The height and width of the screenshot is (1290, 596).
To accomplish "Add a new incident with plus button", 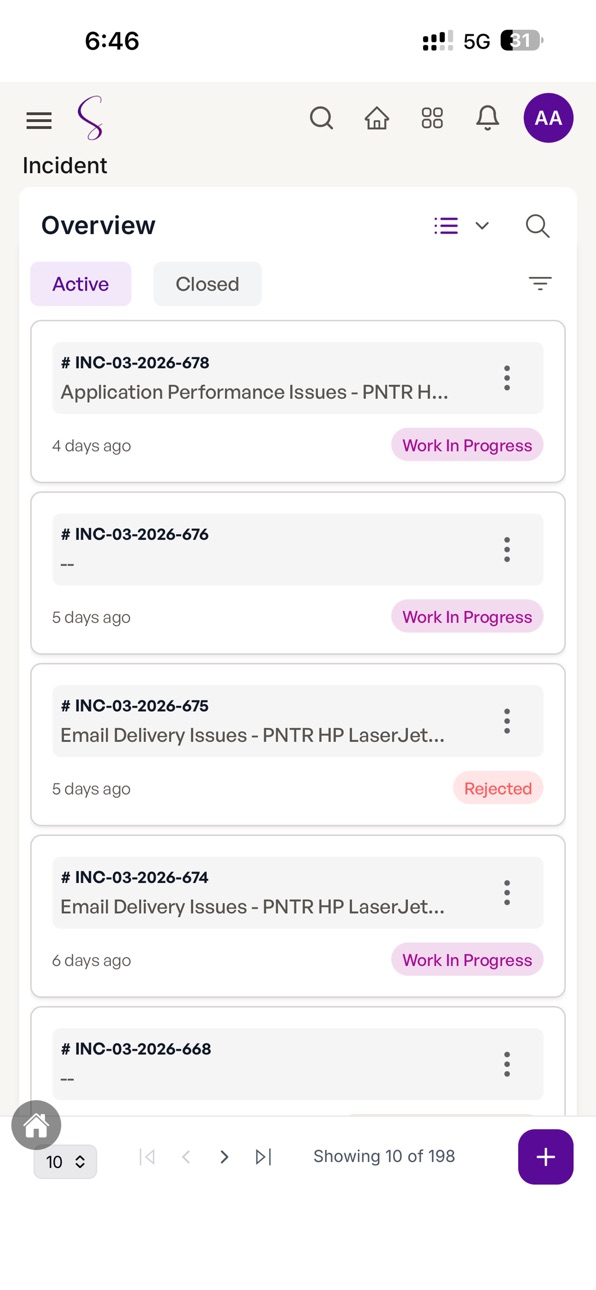I will 546,1157.
